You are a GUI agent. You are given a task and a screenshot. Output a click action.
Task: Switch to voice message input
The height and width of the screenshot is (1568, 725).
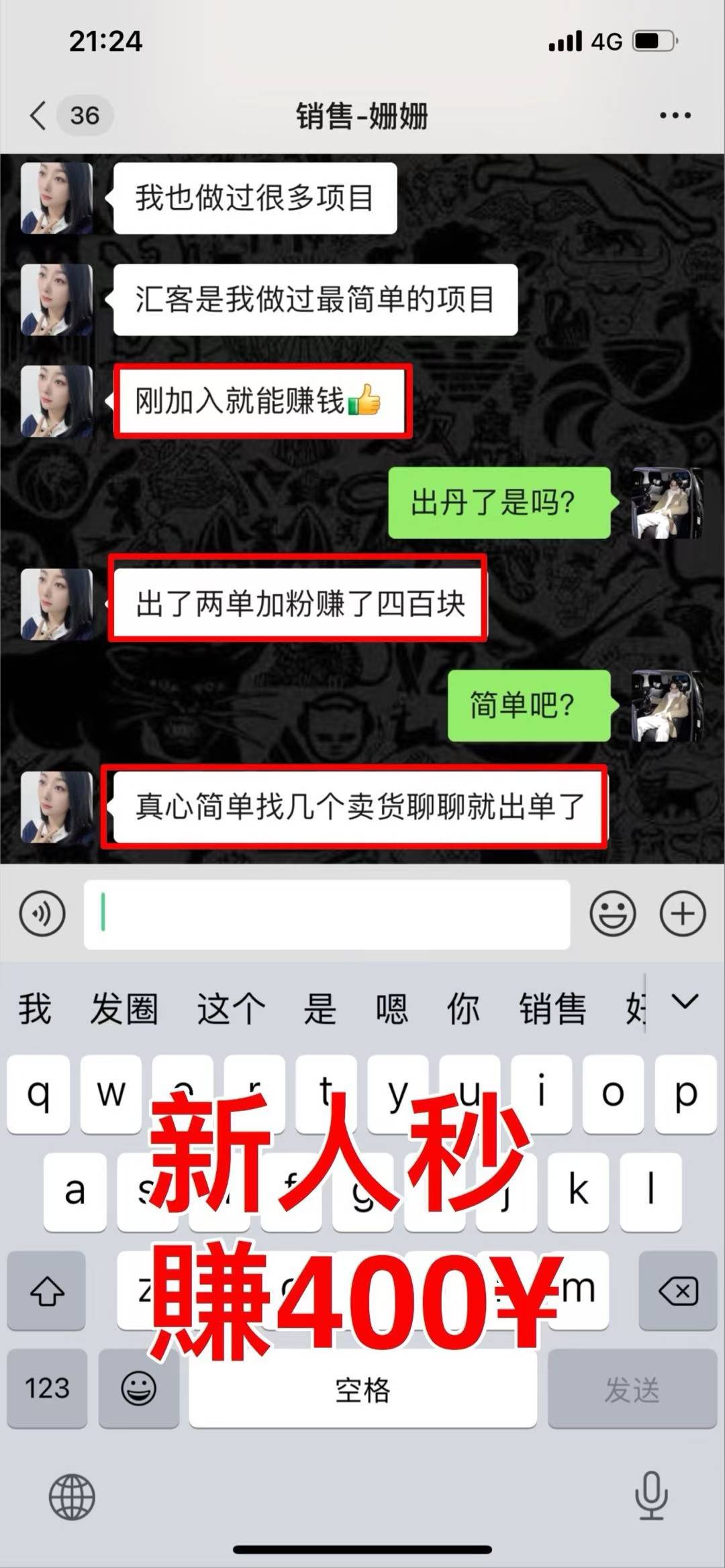[42, 914]
